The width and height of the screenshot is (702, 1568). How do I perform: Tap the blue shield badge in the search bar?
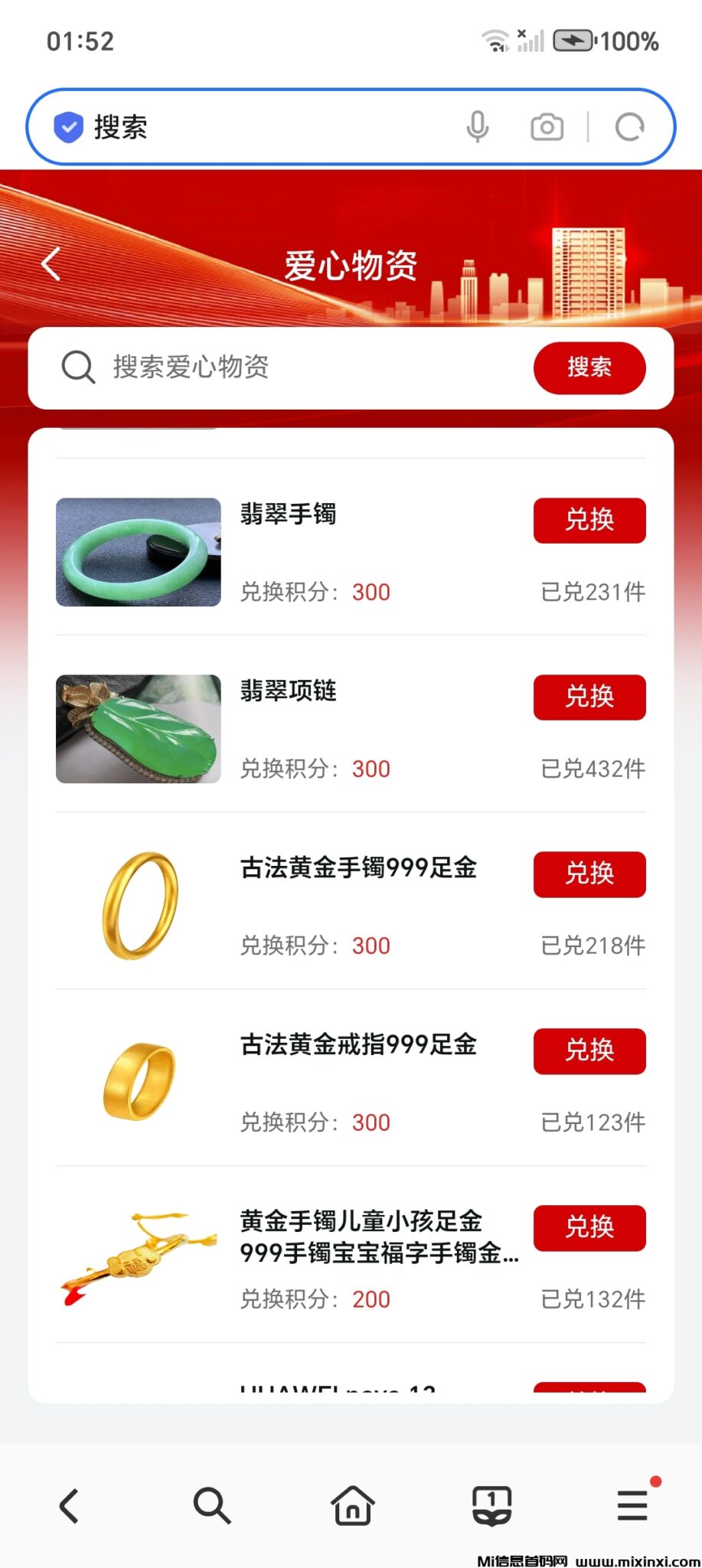coord(68,126)
